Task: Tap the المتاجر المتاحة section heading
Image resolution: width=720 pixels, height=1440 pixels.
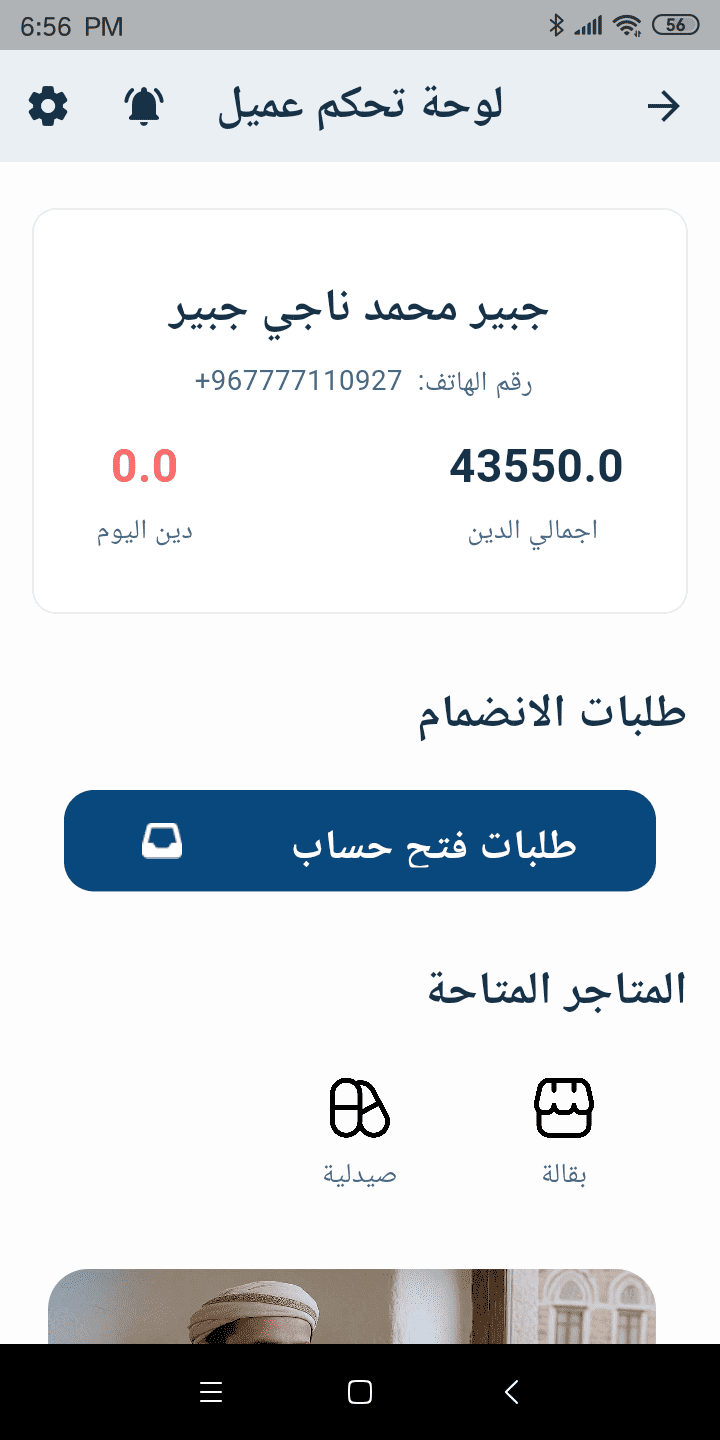Action: [556, 985]
